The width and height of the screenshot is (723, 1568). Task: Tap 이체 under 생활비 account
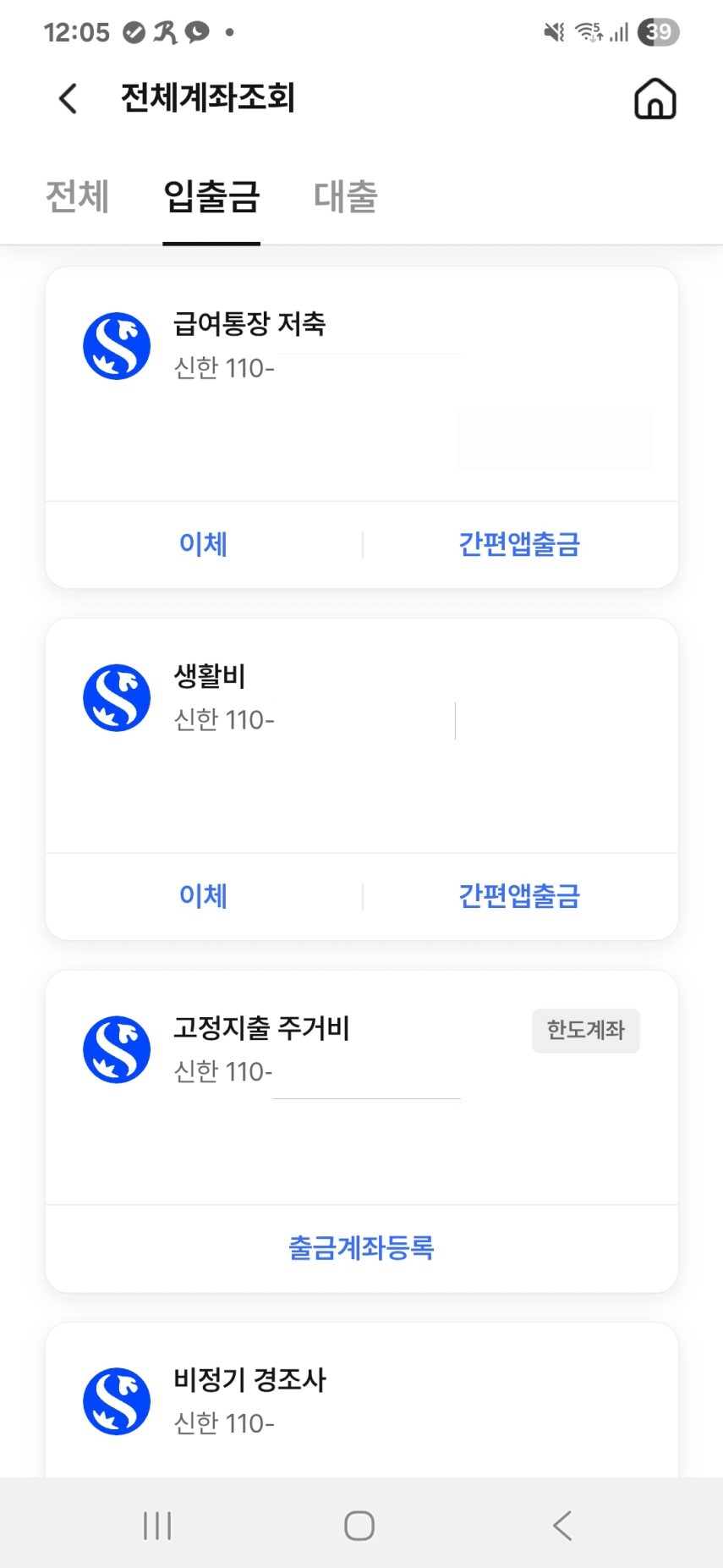(204, 896)
